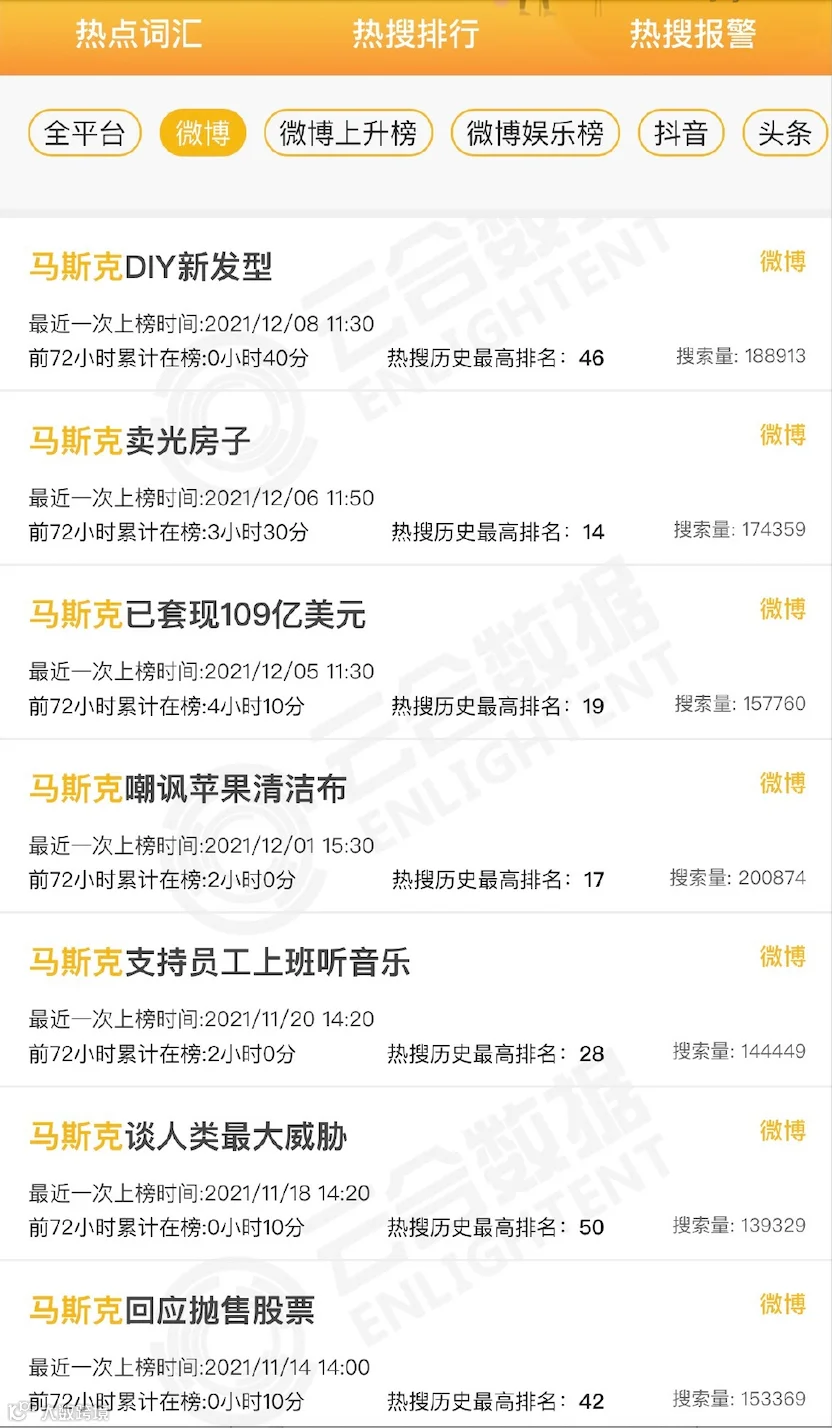
Task: Open 马斯克卖光房子 entry
Action: [x=416, y=478]
